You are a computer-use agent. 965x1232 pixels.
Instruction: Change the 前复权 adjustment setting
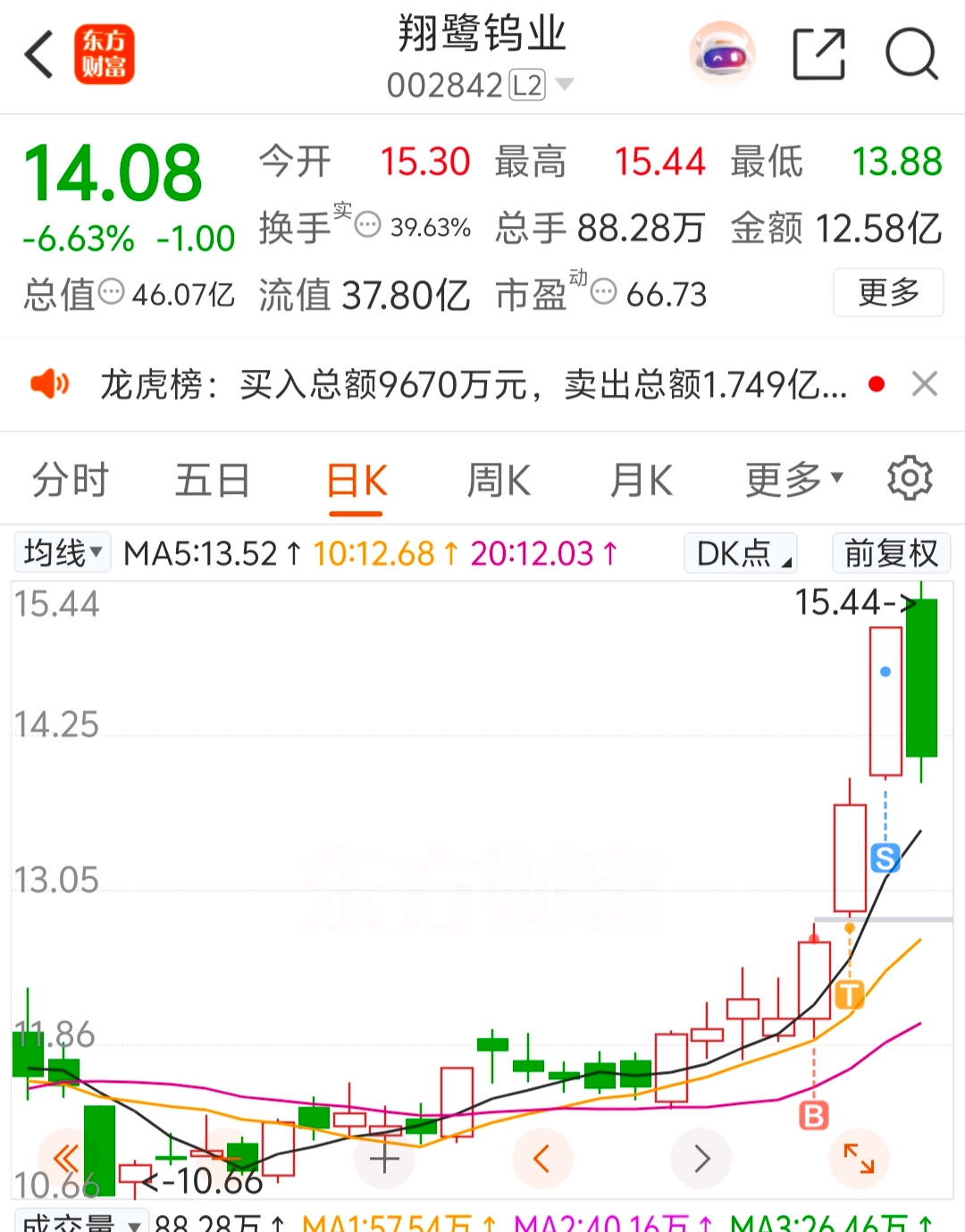891,553
